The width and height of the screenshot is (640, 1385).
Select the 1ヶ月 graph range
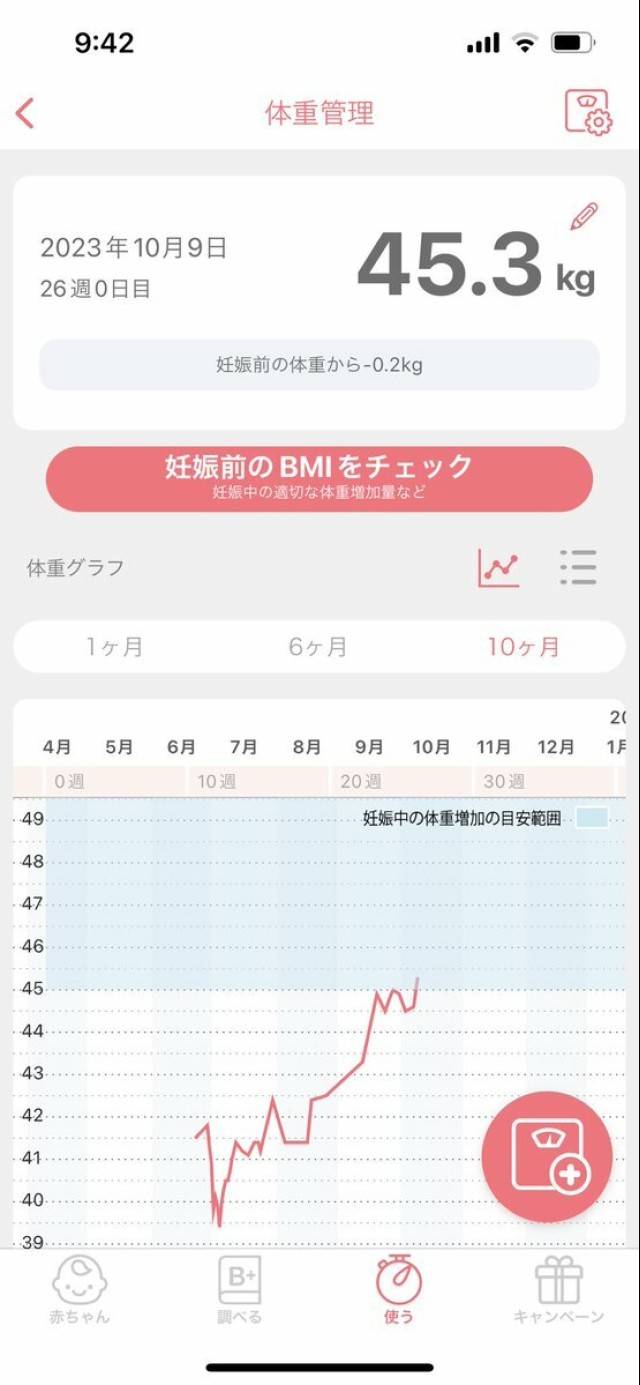tap(115, 647)
